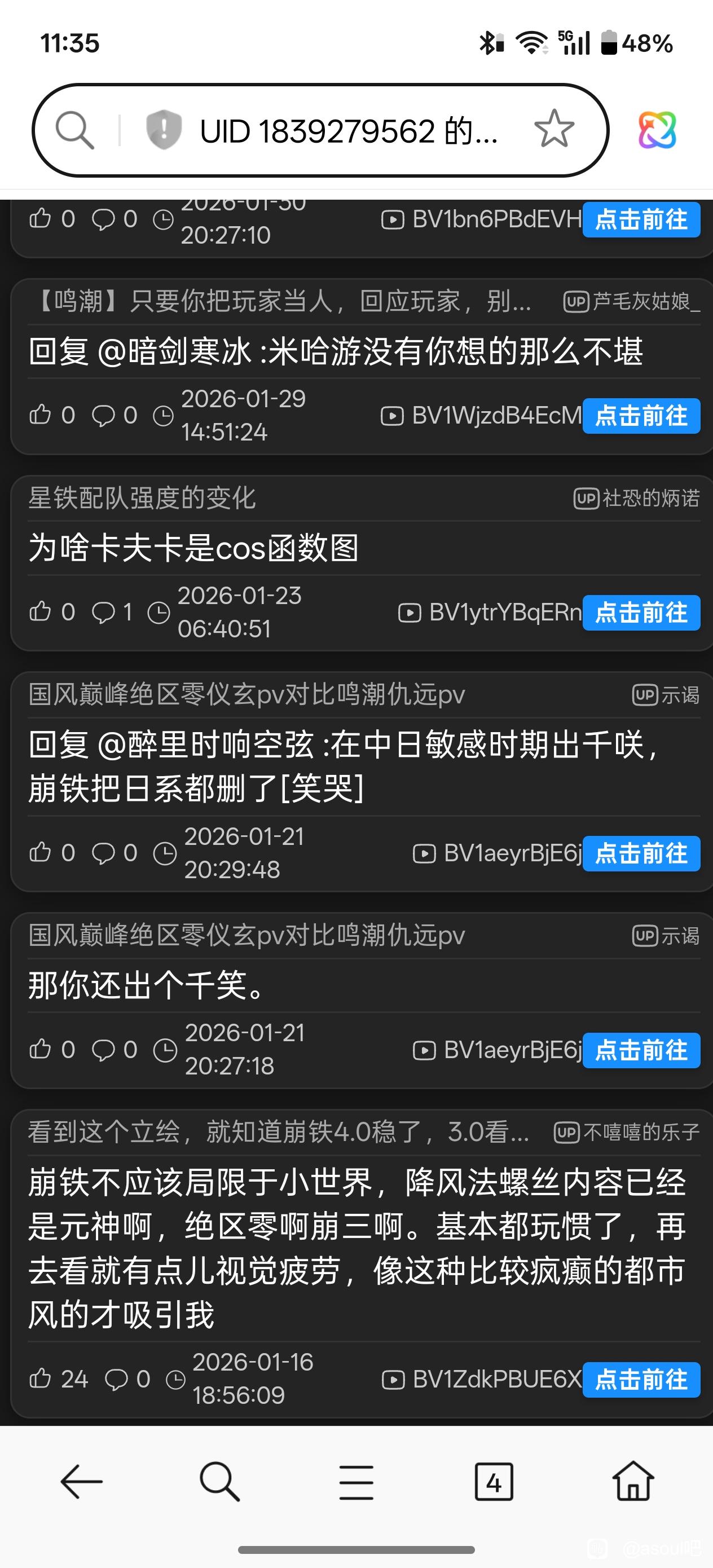Open UP 社恐的炳诺's profile
This screenshot has height=1568, width=713.
(x=636, y=499)
